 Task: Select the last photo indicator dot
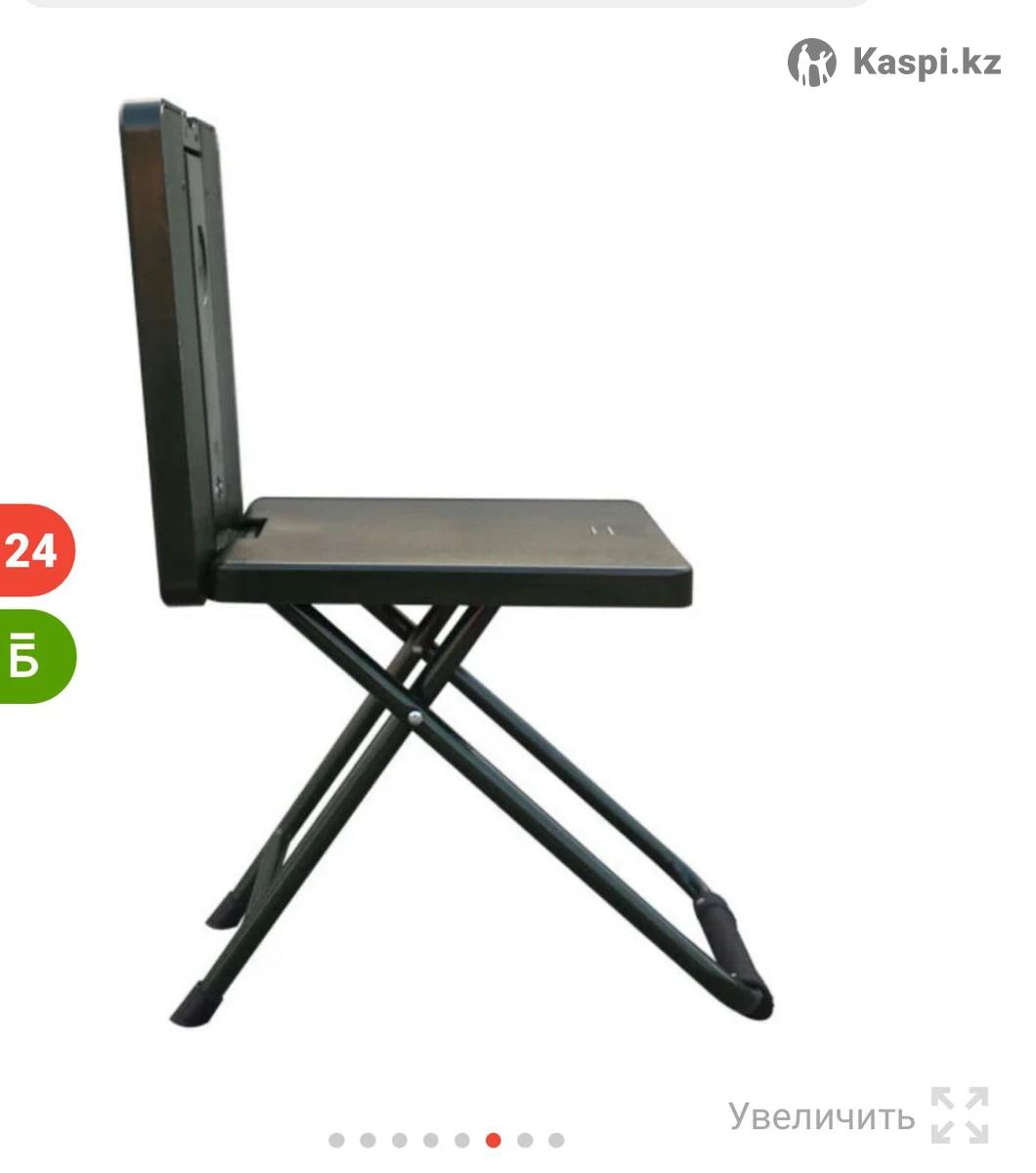pos(556,1140)
